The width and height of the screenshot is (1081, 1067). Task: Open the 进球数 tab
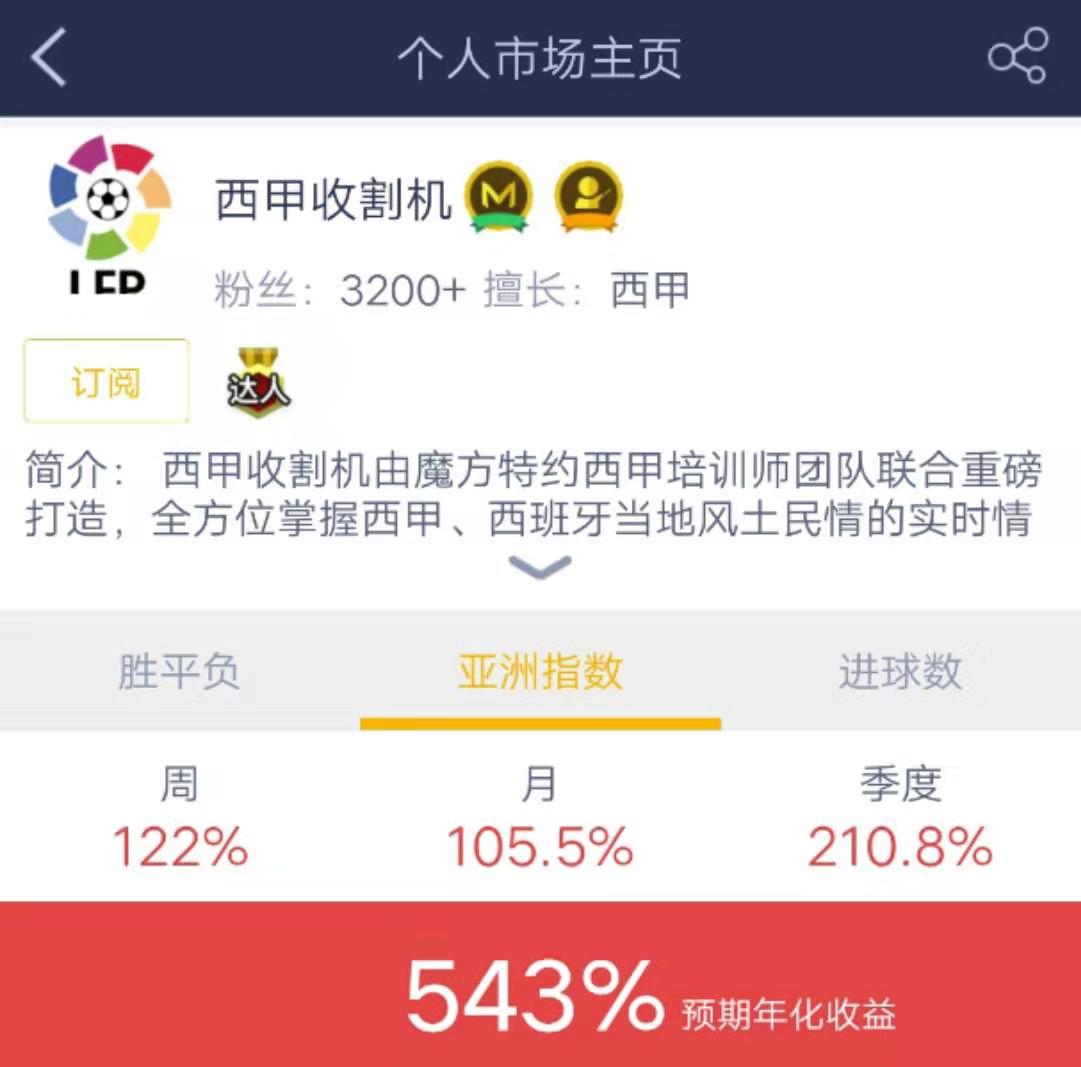point(900,671)
